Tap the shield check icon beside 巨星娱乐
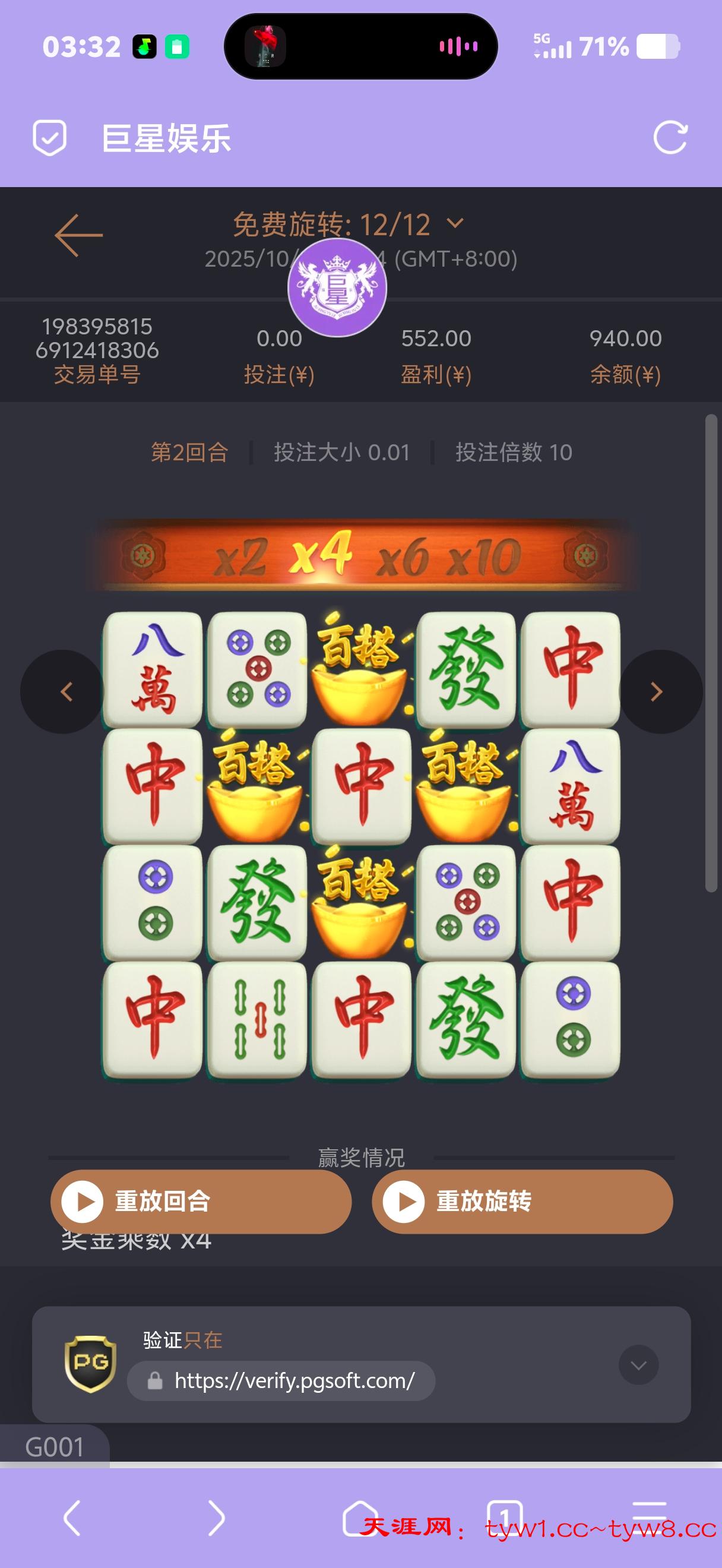722x1568 pixels. (51, 139)
